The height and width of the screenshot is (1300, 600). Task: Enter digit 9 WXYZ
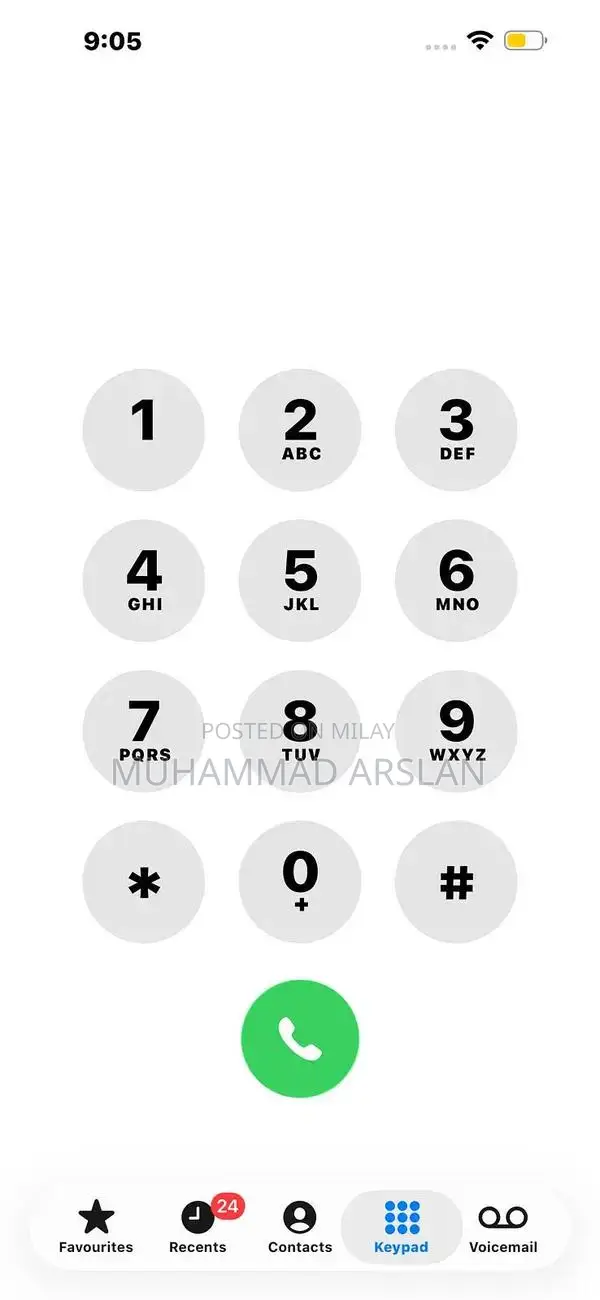(456, 731)
